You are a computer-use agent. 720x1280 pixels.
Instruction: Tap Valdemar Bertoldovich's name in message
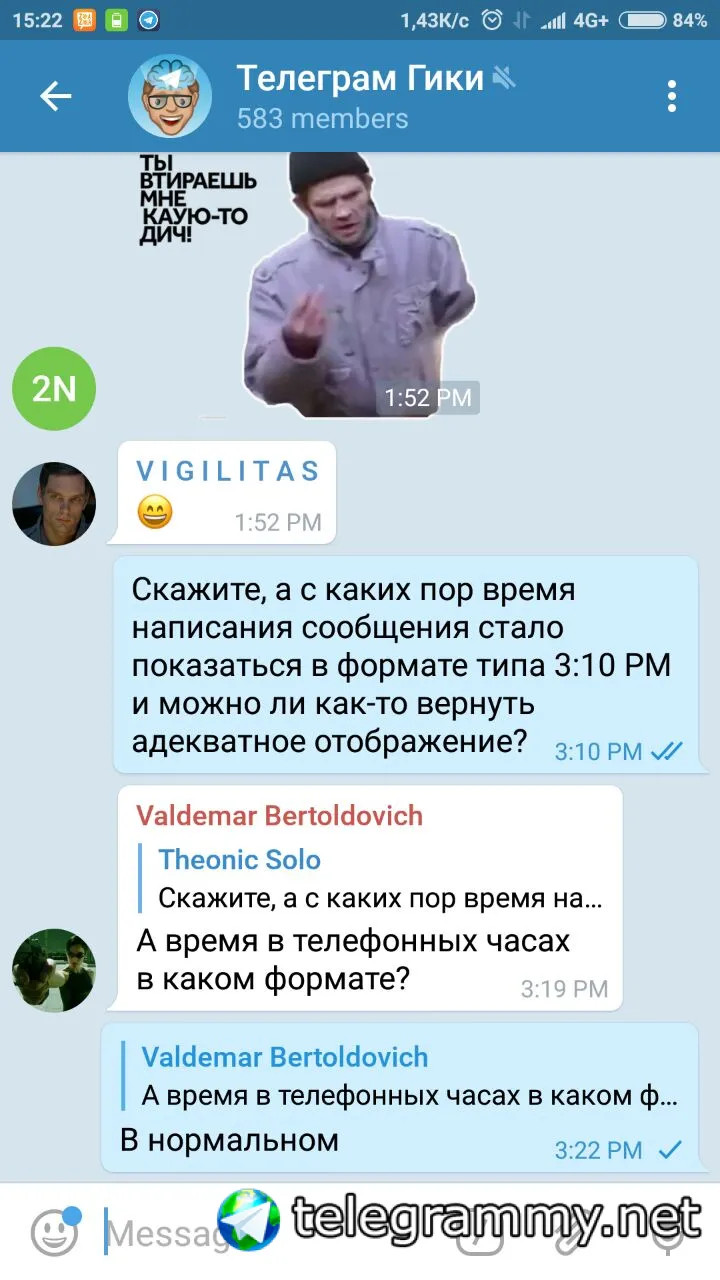[280, 816]
